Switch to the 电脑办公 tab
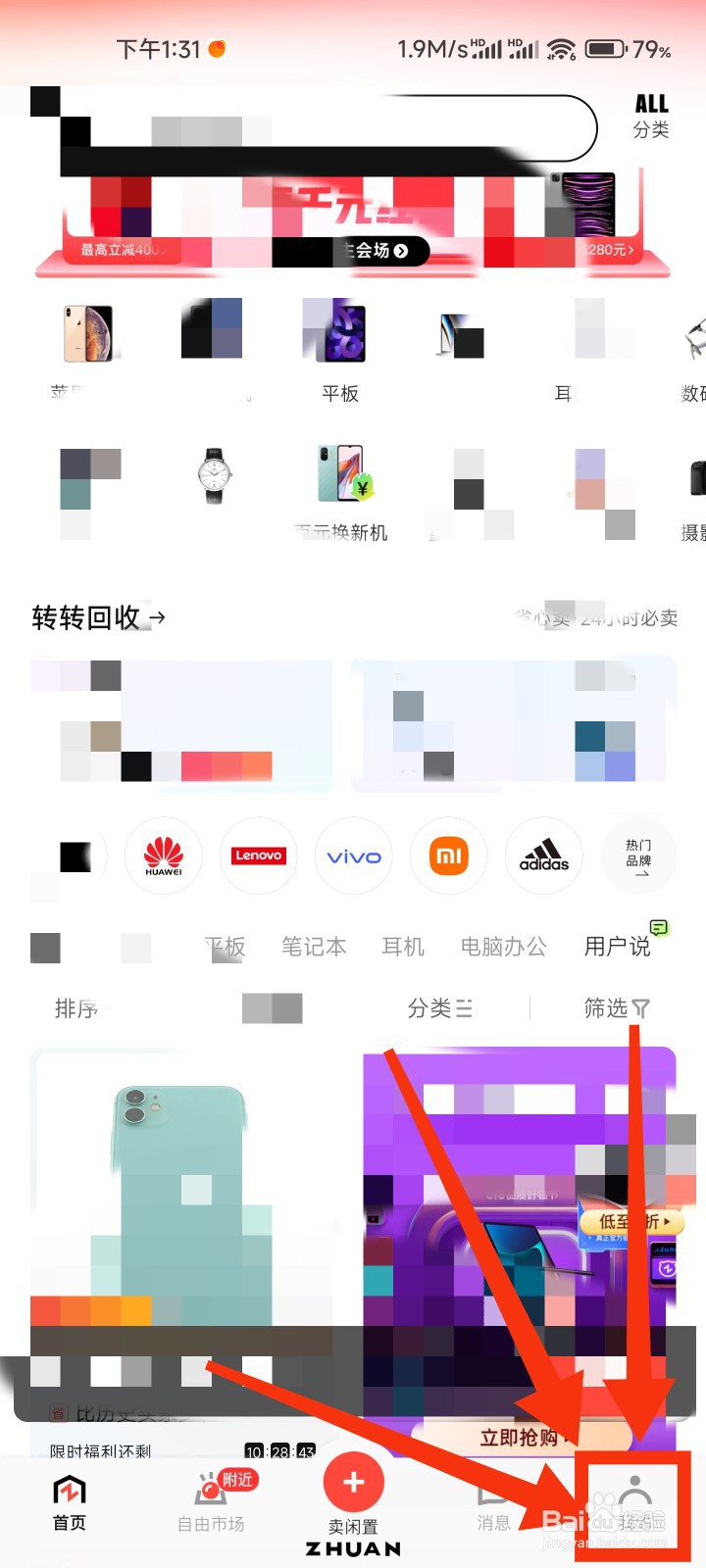 pyautogui.click(x=503, y=947)
